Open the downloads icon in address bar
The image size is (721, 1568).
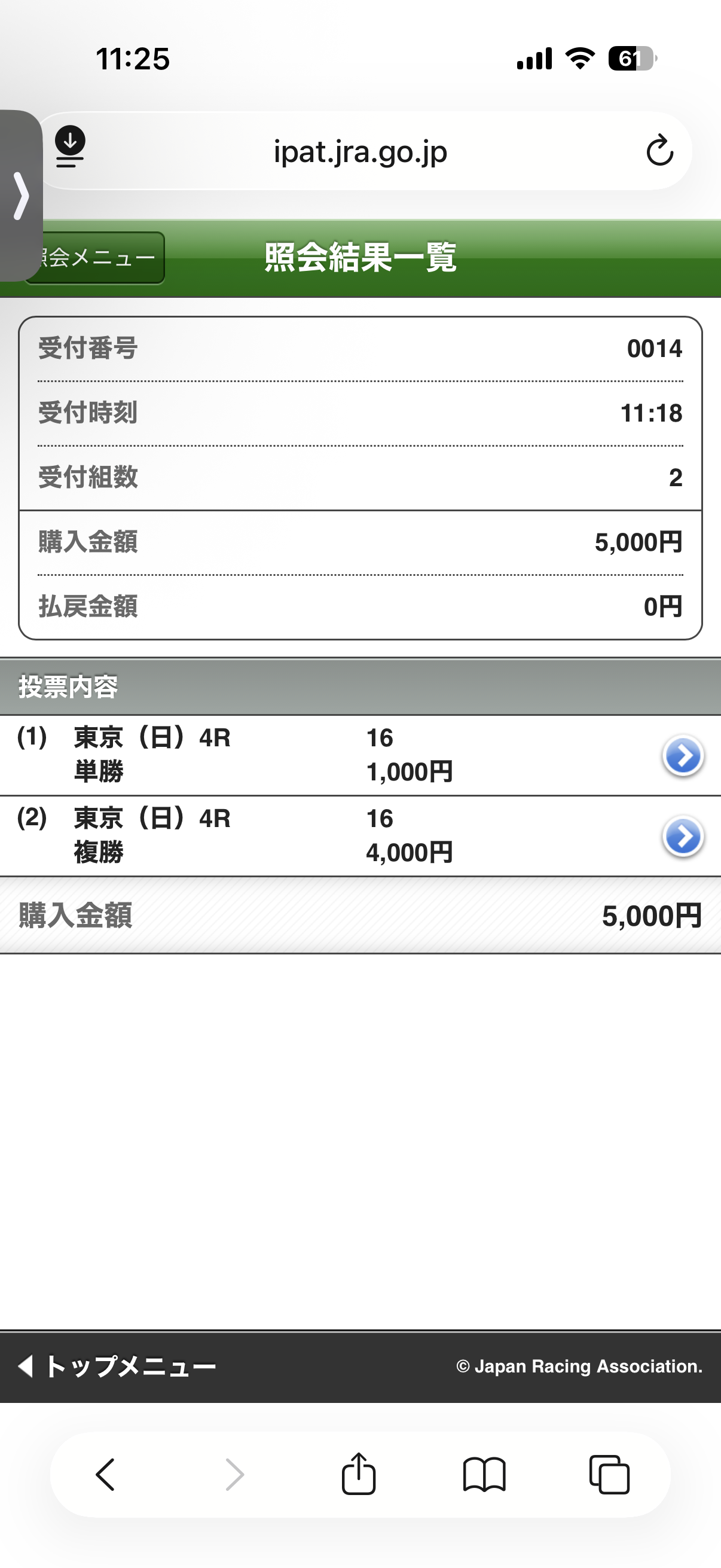click(70, 146)
